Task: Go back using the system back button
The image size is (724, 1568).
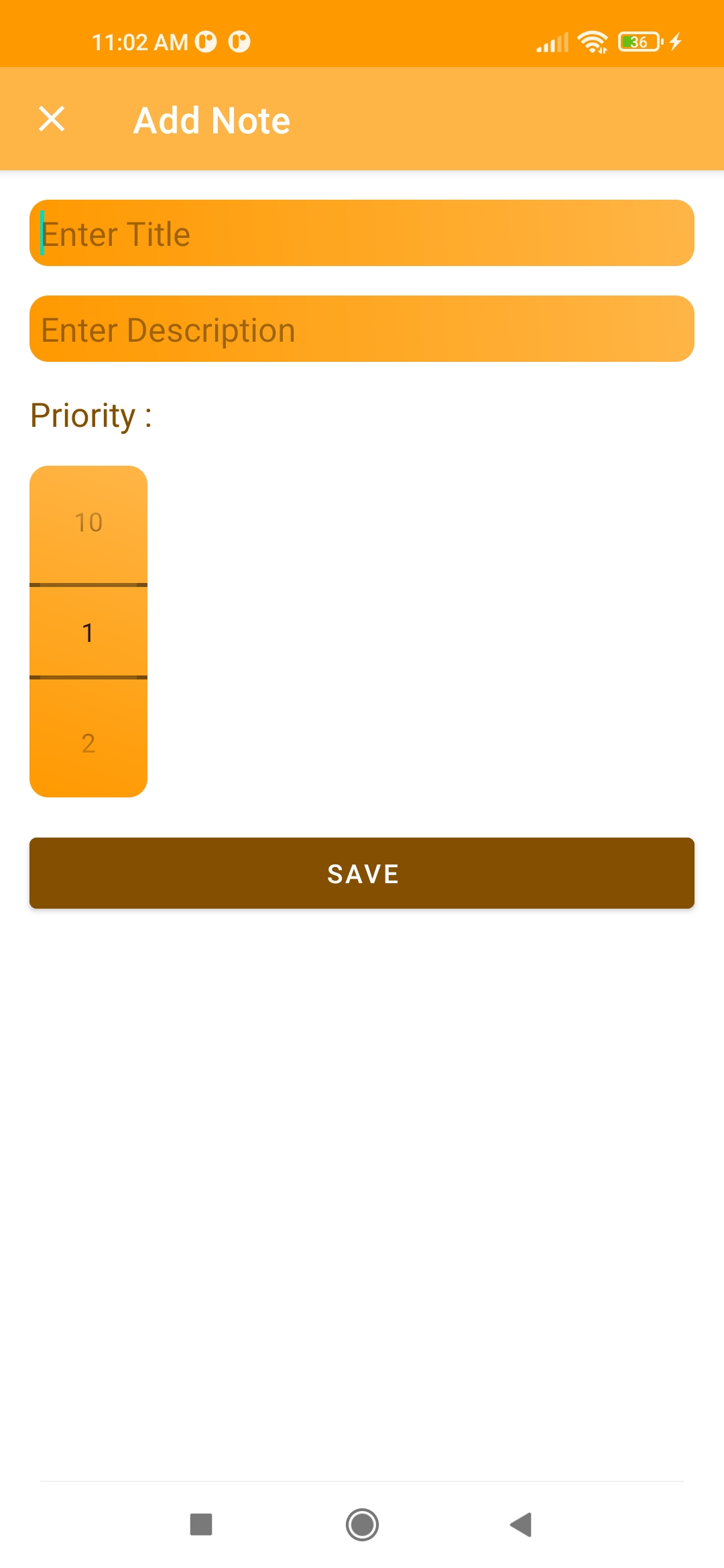Action: tap(521, 1524)
